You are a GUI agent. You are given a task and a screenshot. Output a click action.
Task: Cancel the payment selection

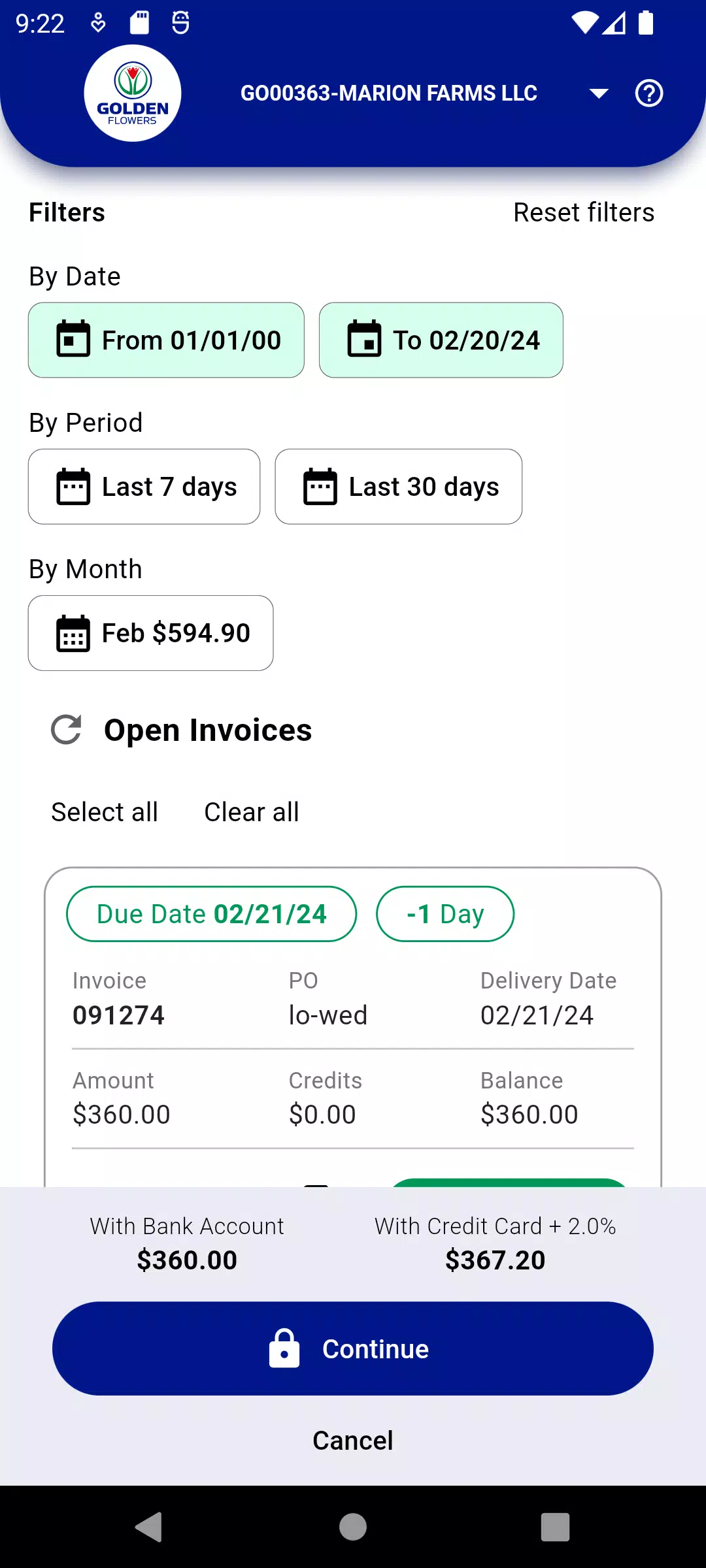point(353,1441)
